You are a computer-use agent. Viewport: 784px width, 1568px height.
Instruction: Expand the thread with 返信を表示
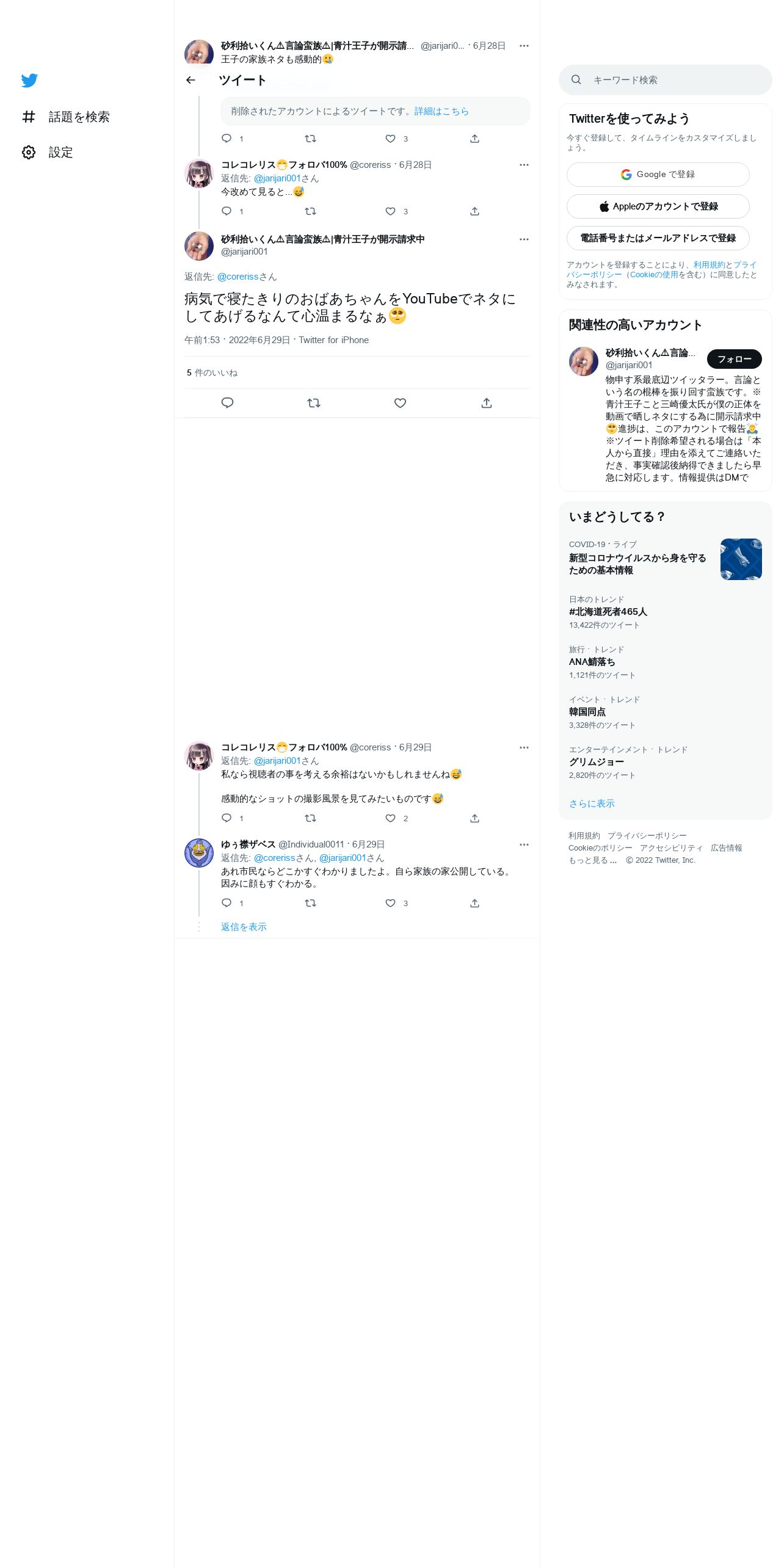tap(244, 927)
